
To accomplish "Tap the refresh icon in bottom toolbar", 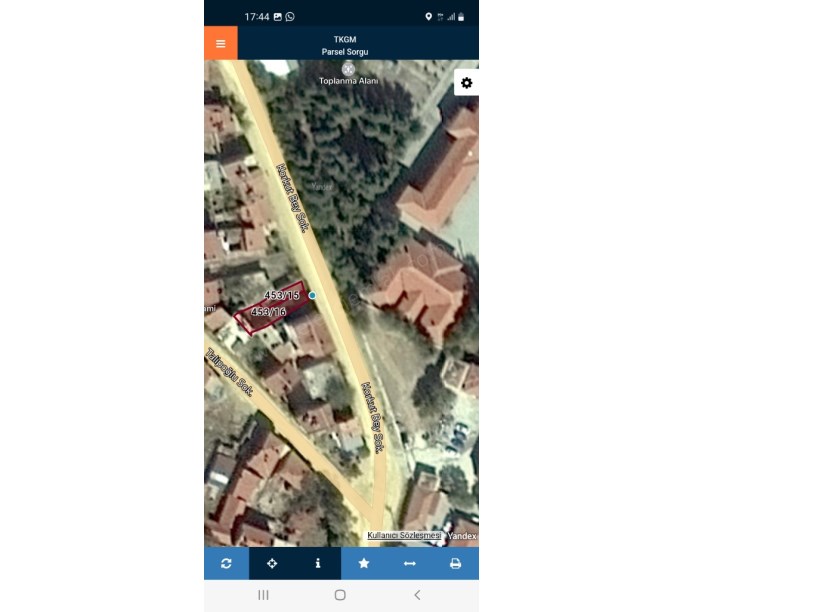I will click(x=226, y=563).
